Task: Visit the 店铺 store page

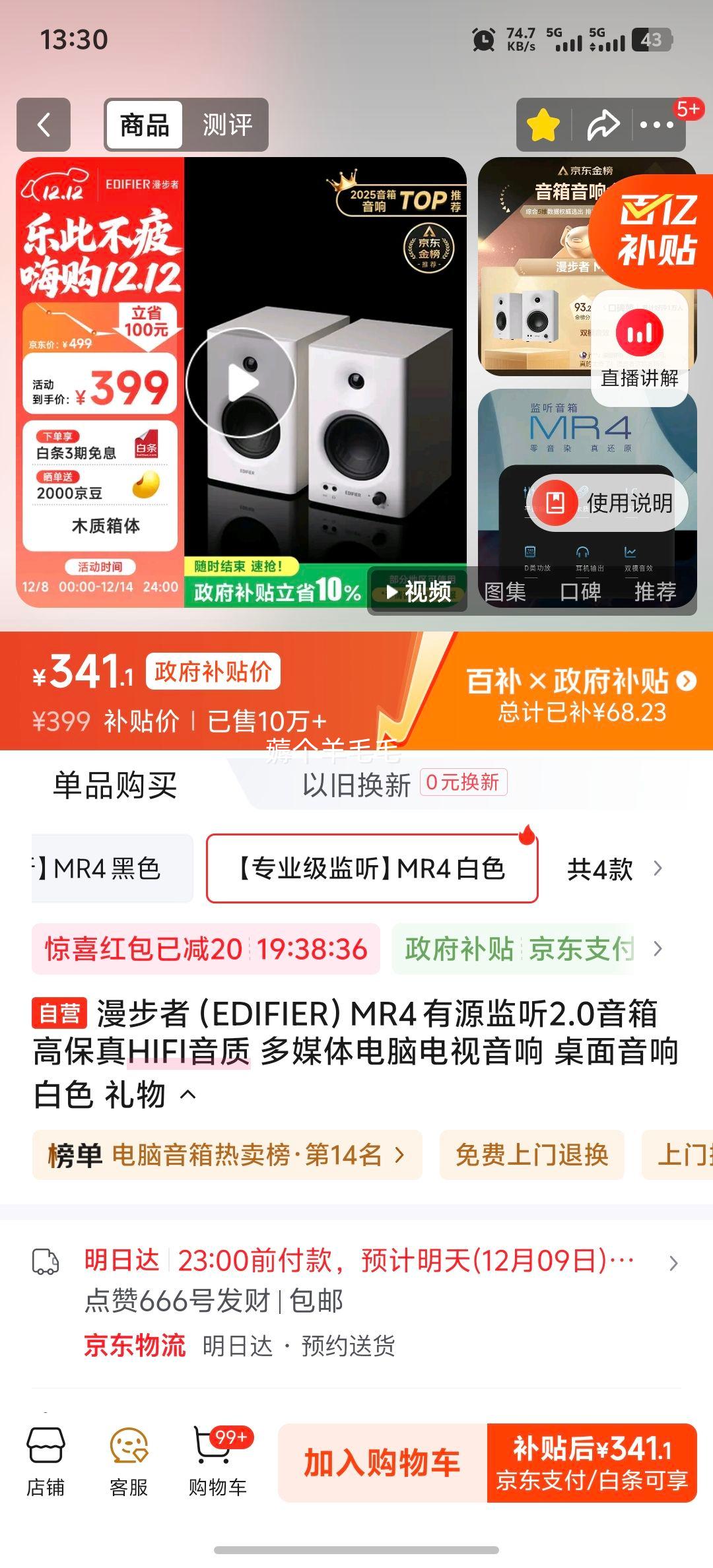Action: pos(46,1462)
